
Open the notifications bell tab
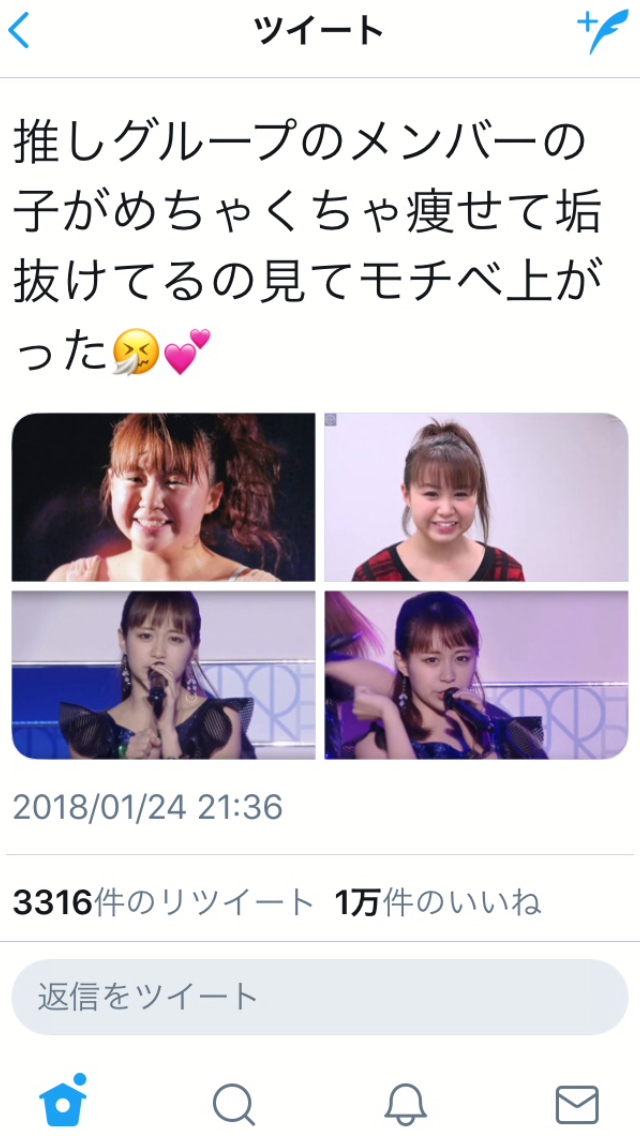[x=405, y=1104]
